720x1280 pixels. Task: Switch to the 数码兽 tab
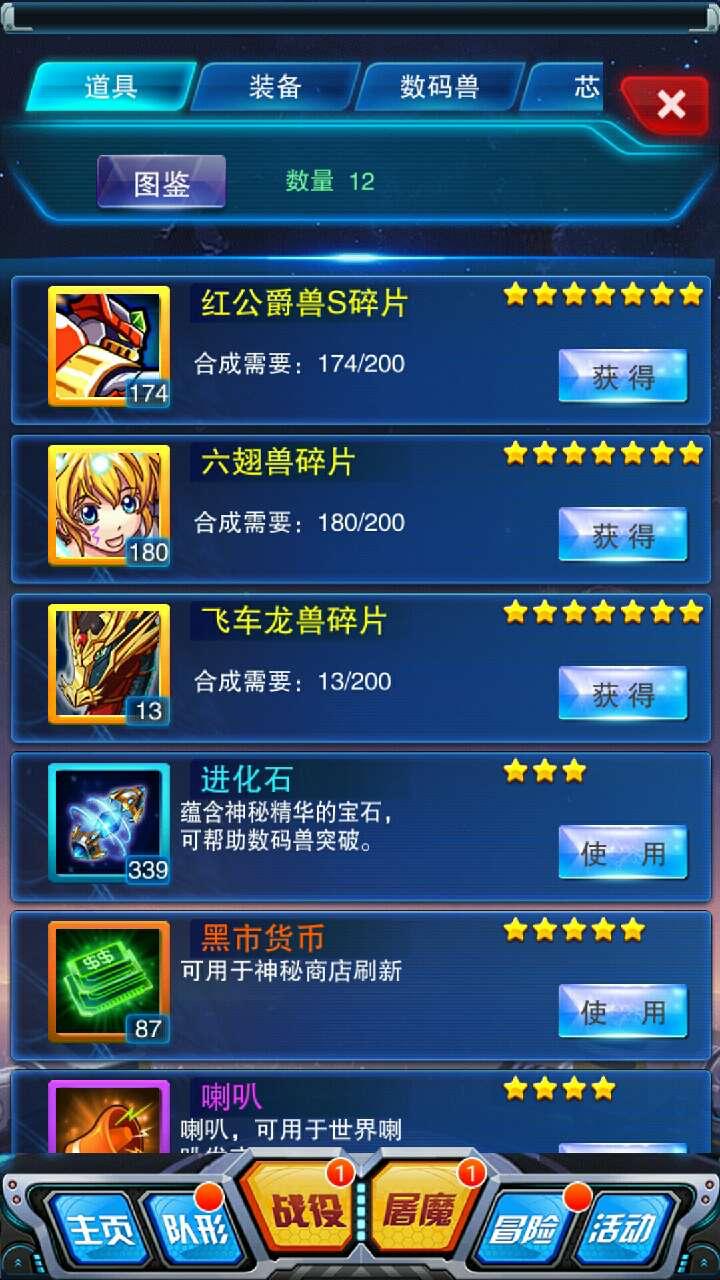click(x=439, y=87)
